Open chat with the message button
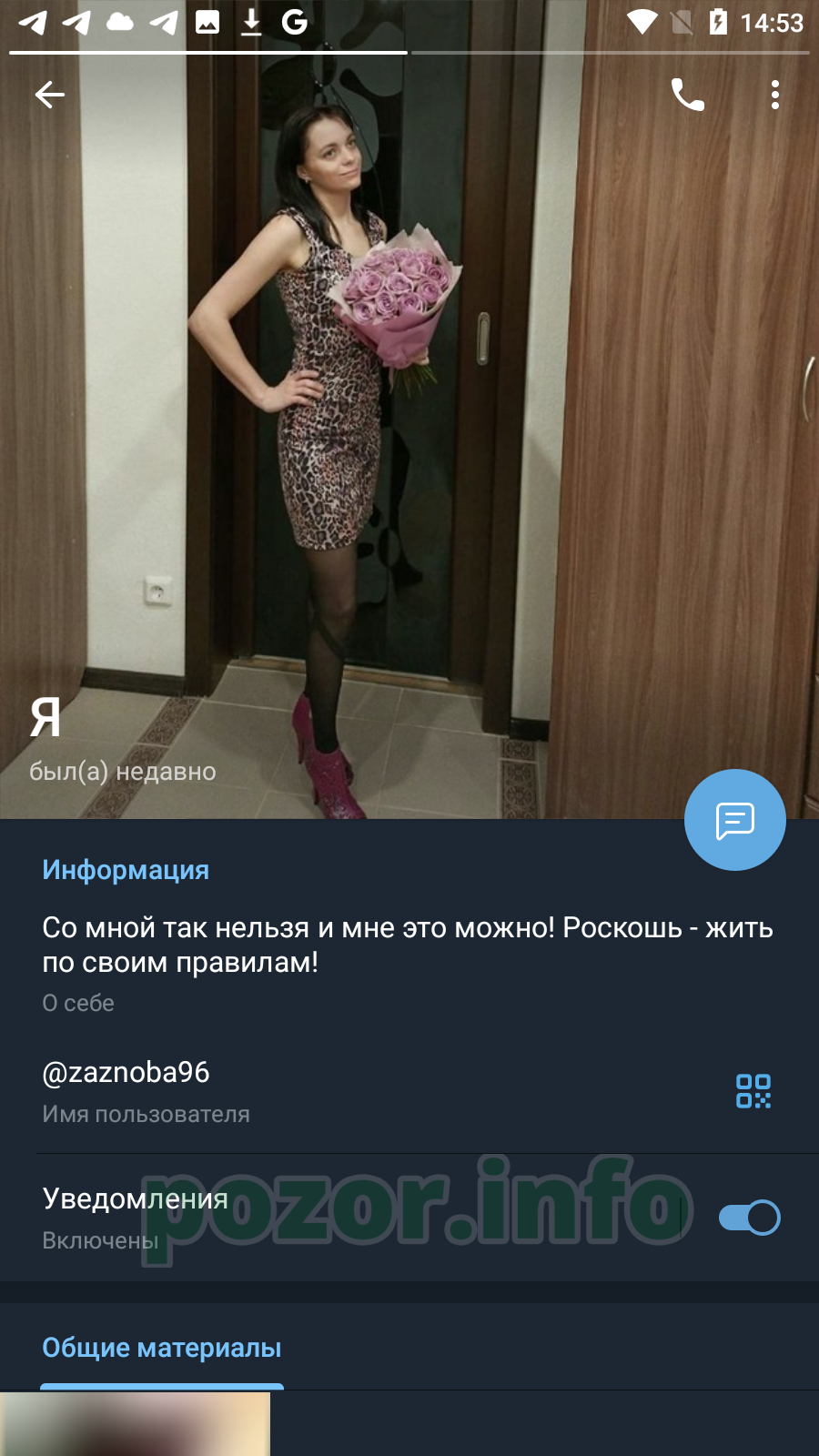 735,820
